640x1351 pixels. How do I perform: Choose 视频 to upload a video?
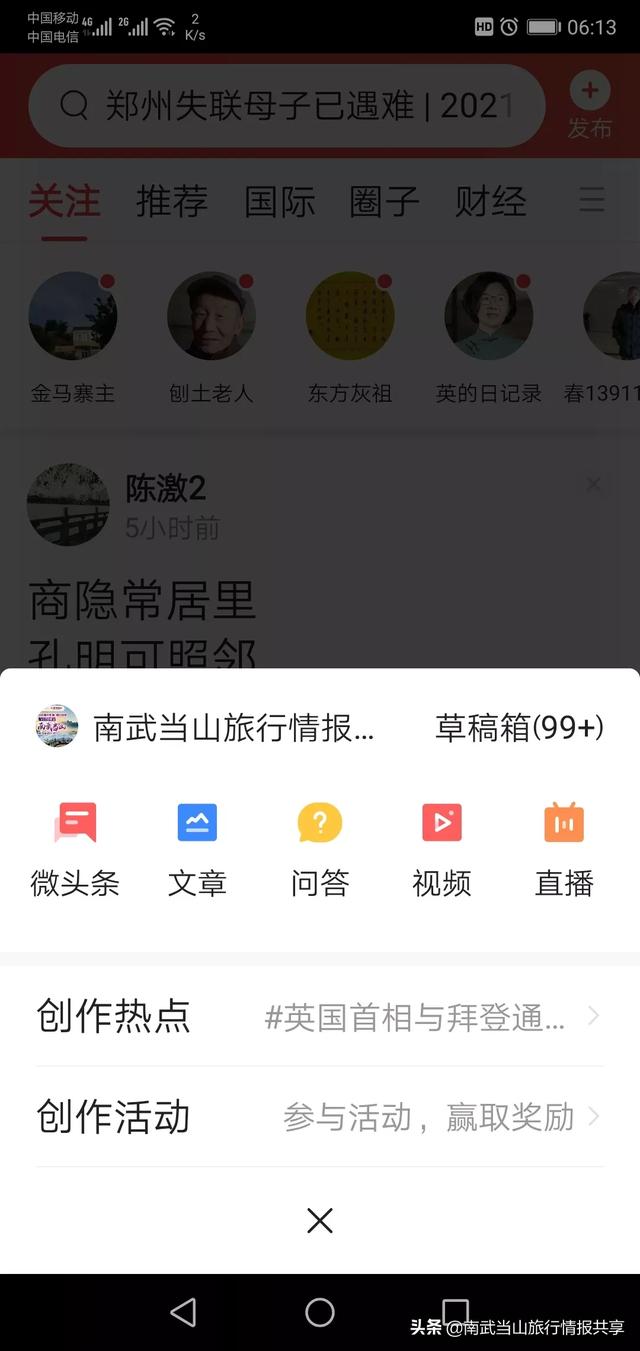441,850
